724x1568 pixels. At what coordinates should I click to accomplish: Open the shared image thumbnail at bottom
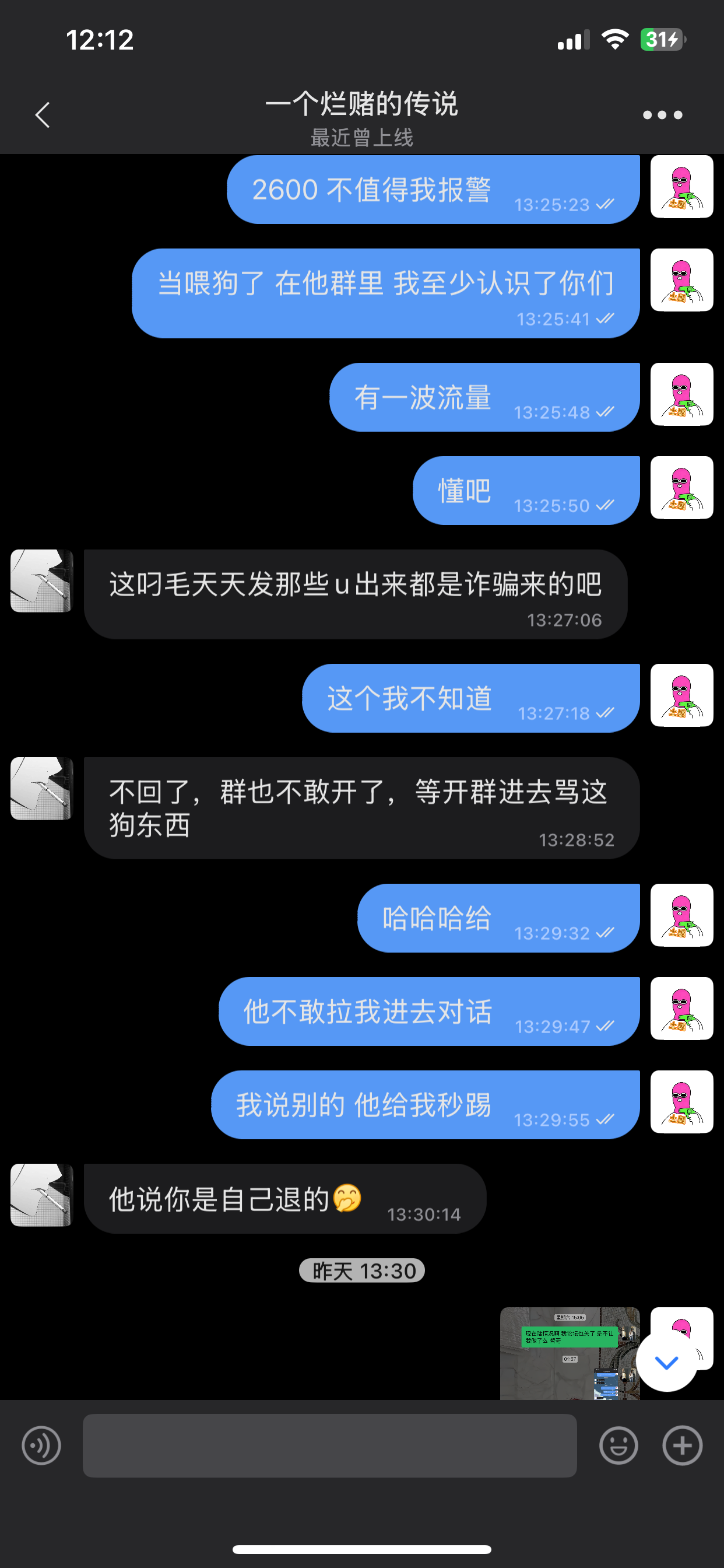570,1353
